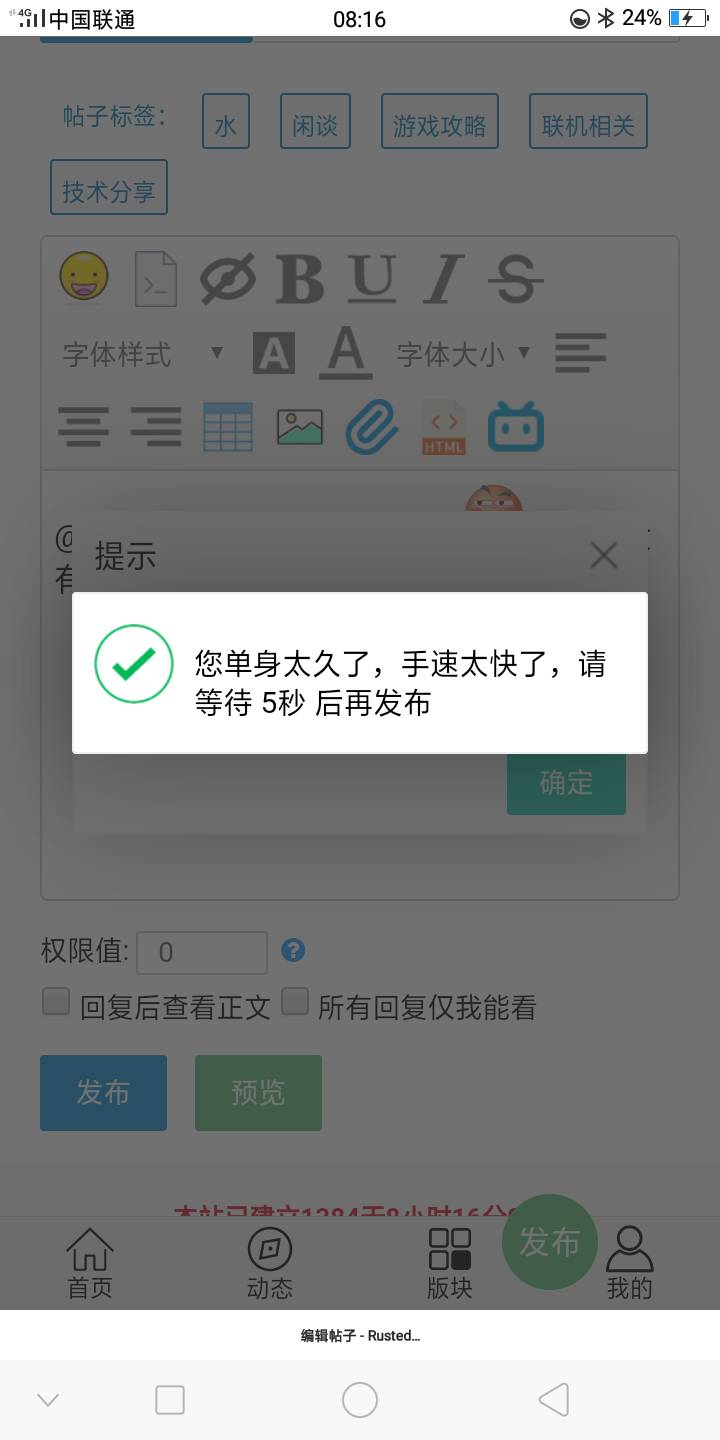The image size is (720, 1440).
Task: Select the 水 post tag
Action: 226,122
